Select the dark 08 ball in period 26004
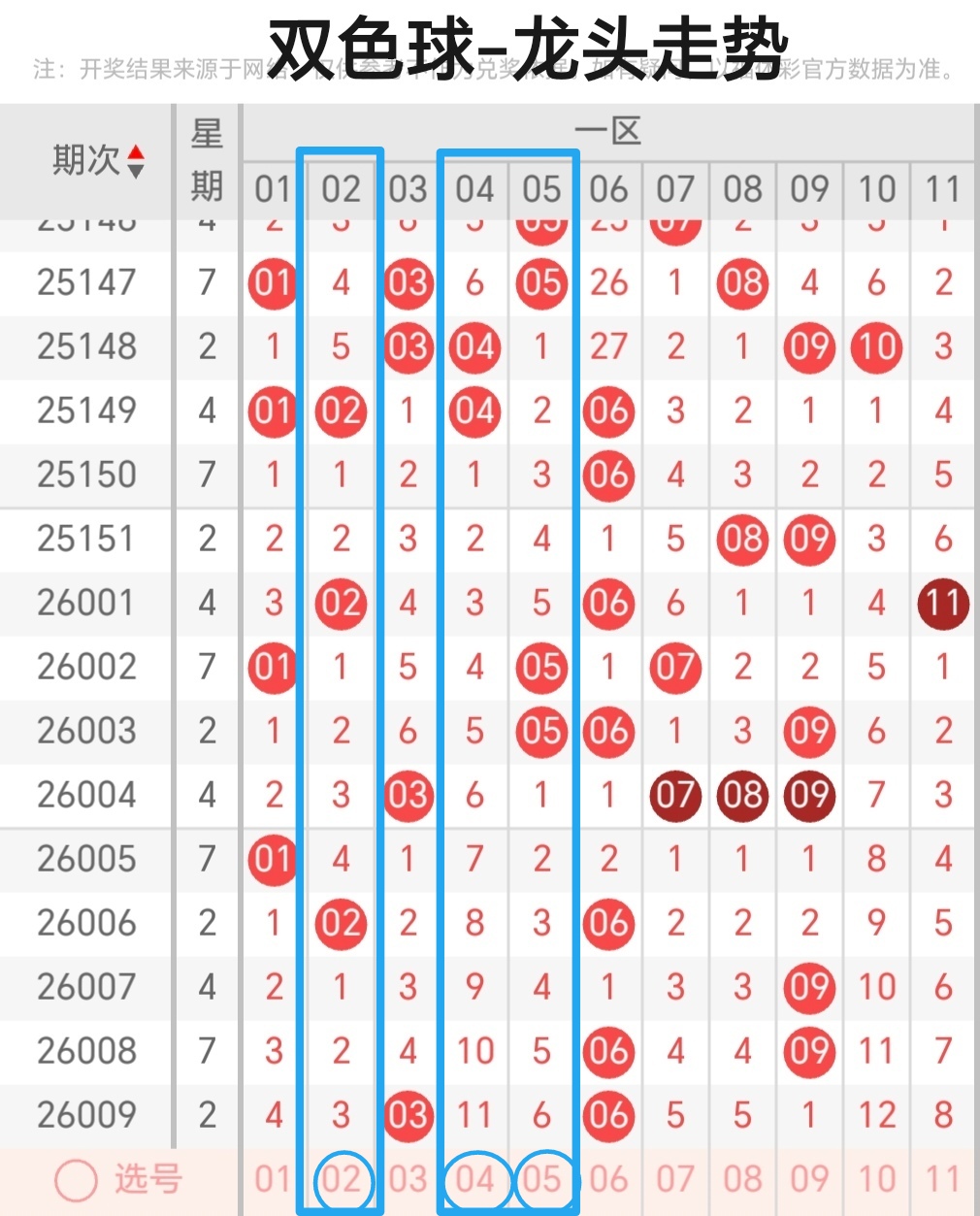980x1216 pixels. [x=741, y=795]
